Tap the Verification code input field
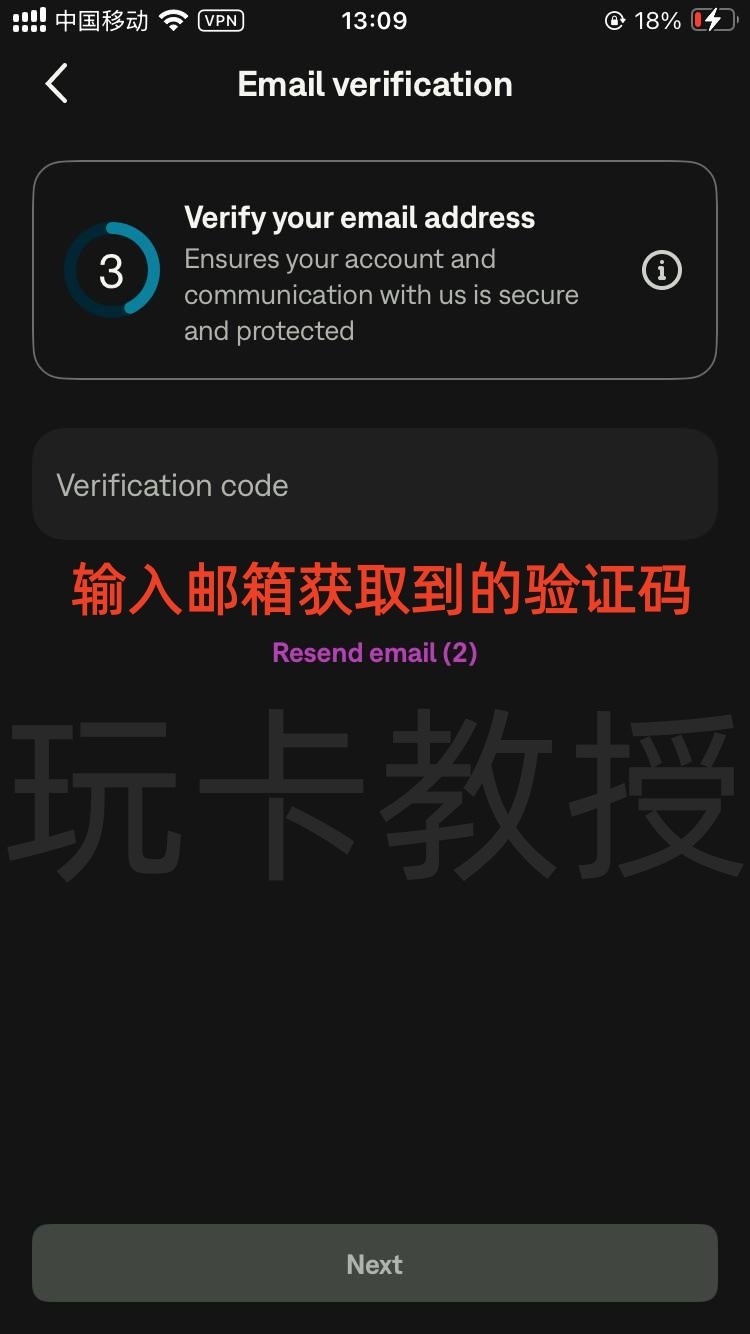Viewport: 750px width, 1334px height. [x=374, y=484]
